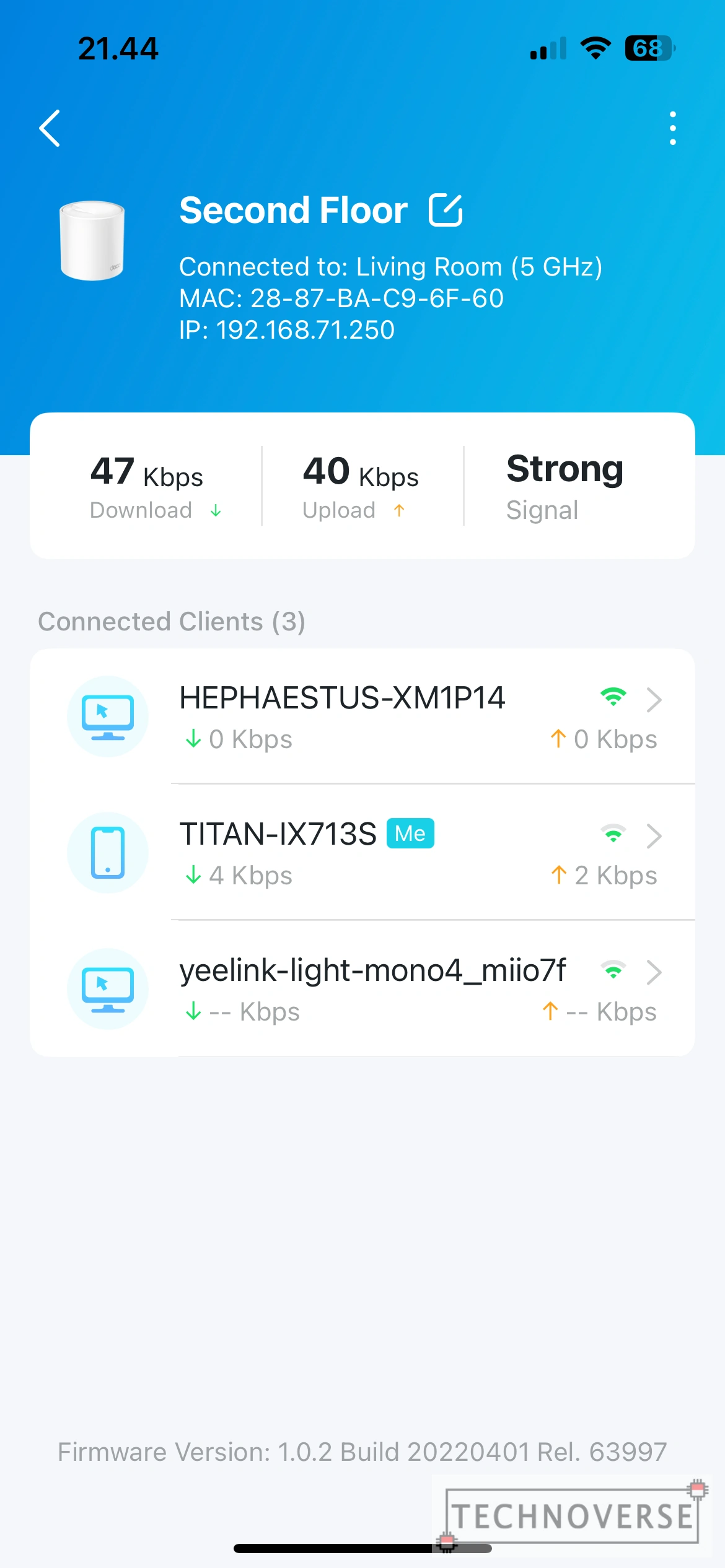
Task: Go back to the previous screen
Action: [x=50, y=128]
